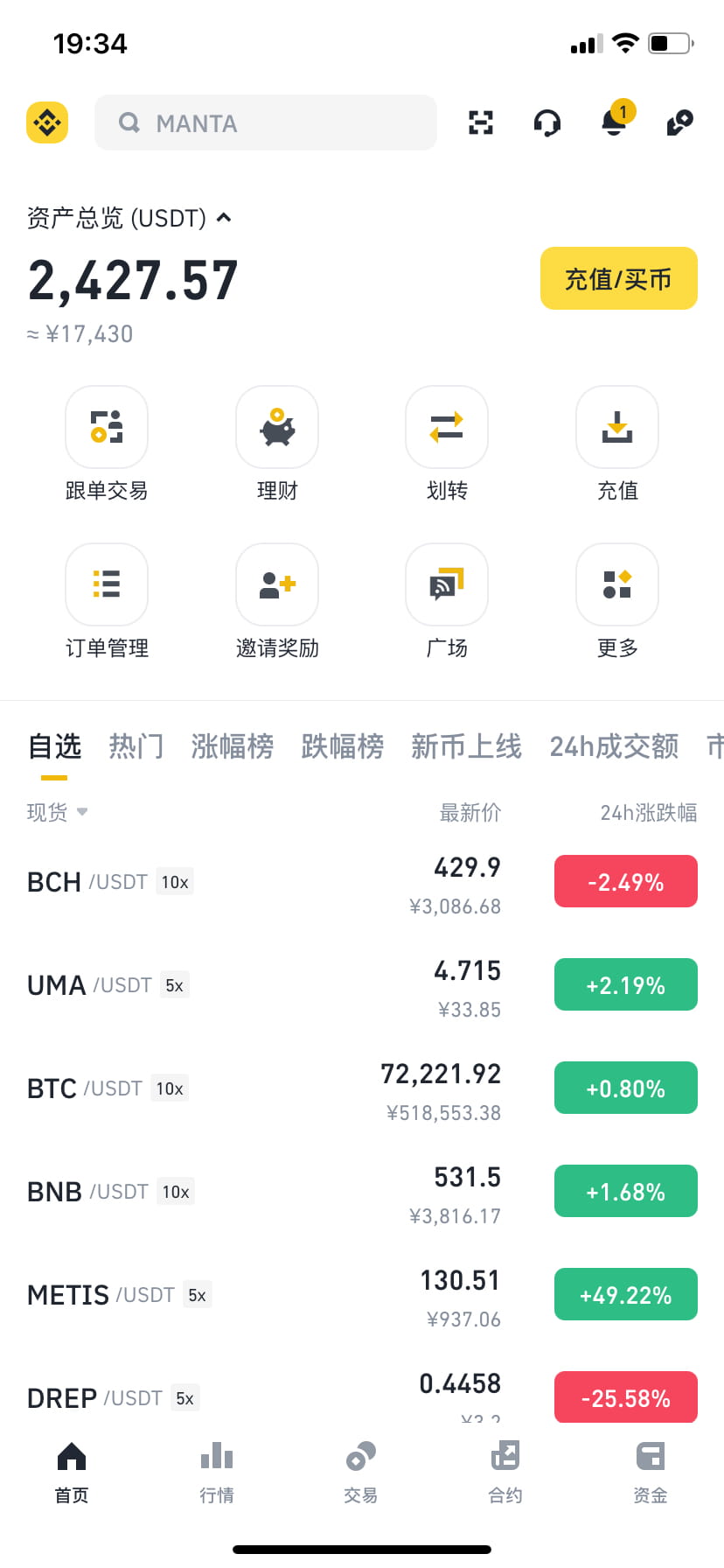
Task: Open customer support via headset icon
Action: tap(546, 122)
